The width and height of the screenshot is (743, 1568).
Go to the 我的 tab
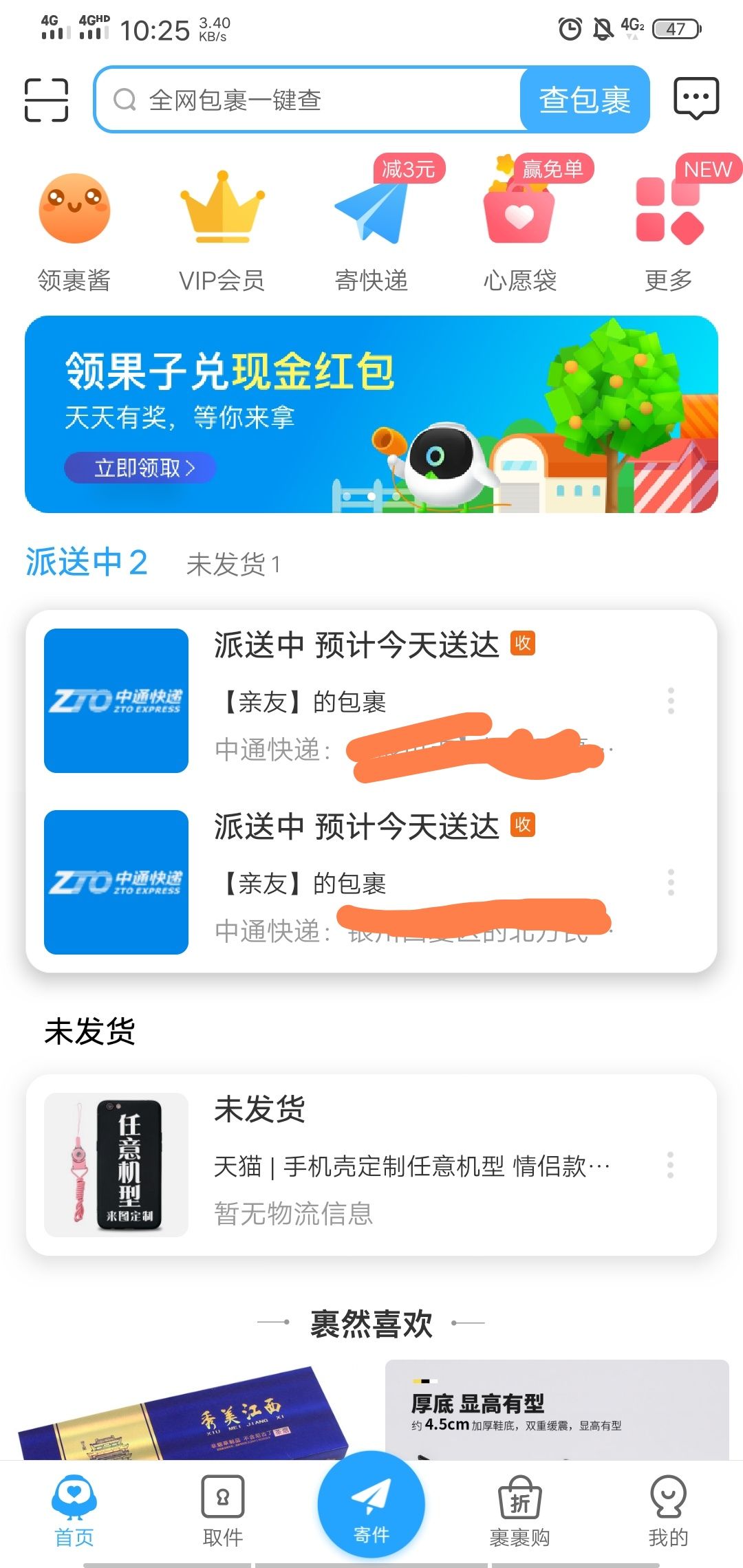pos(668,1511)
